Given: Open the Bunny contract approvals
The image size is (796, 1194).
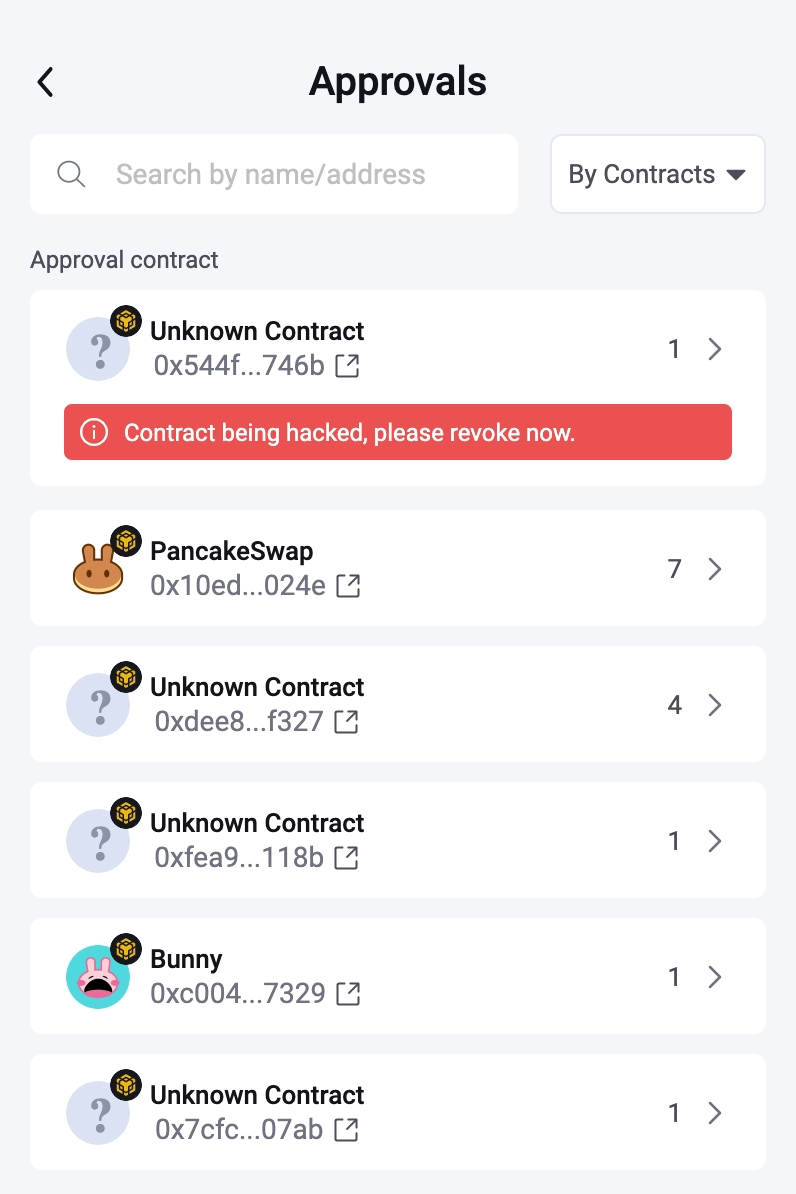Looking at the screenshot, I should coord(714,977).
